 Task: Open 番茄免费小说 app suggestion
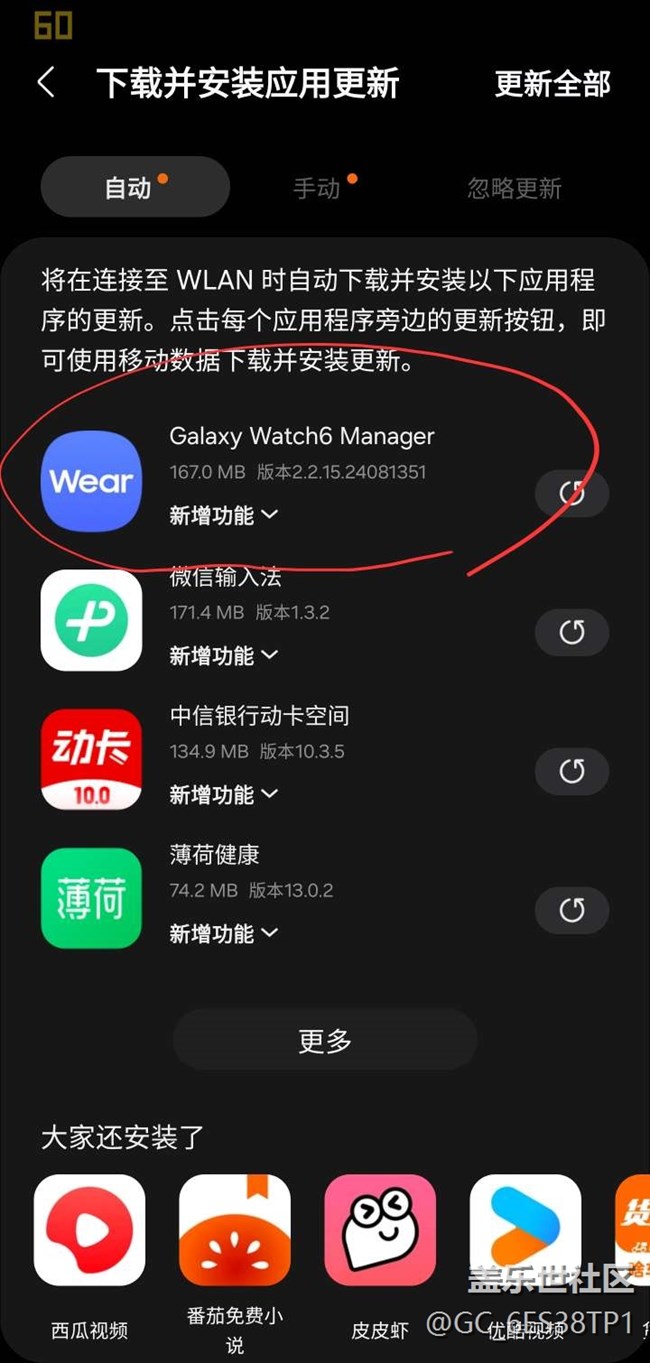pos(234,1230)
